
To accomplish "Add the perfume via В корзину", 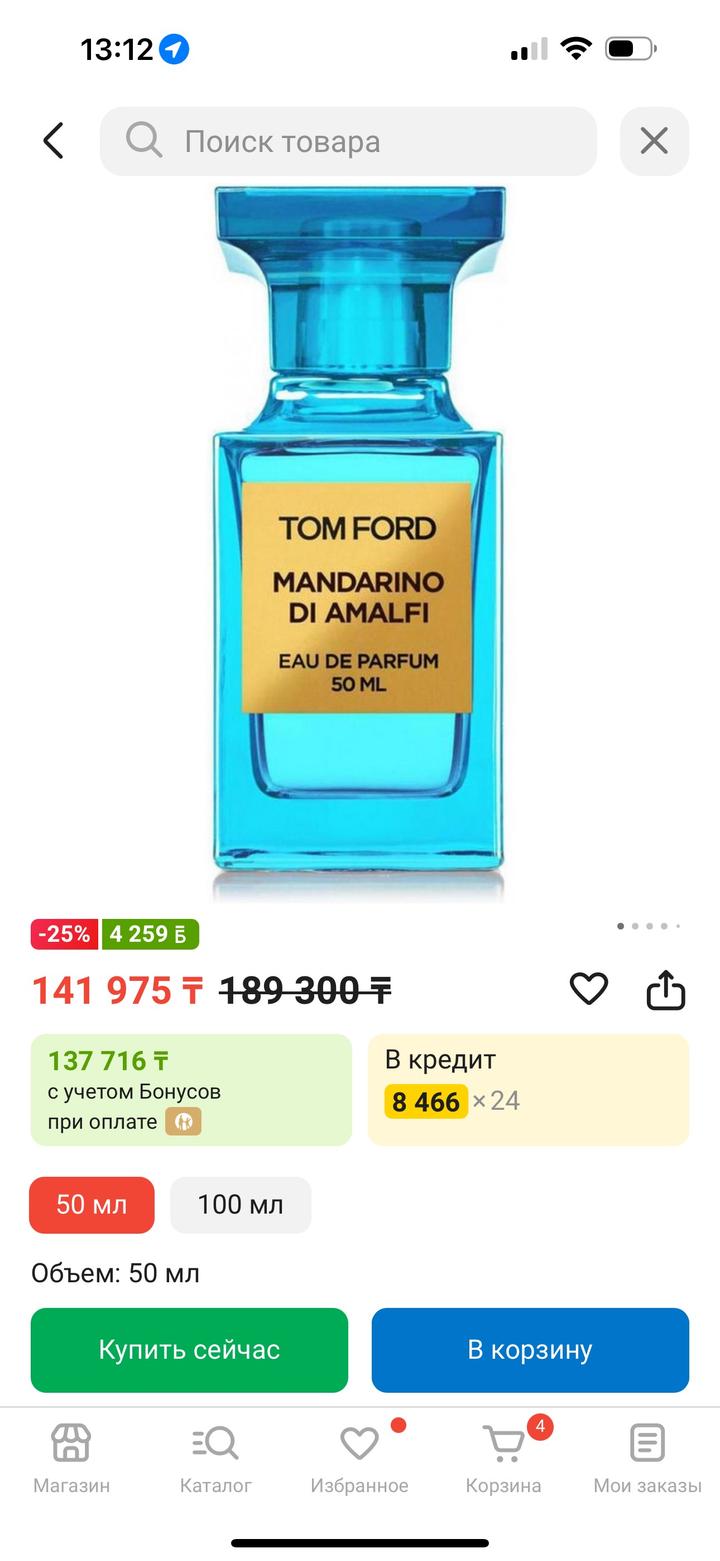I will click(530, 1350).
